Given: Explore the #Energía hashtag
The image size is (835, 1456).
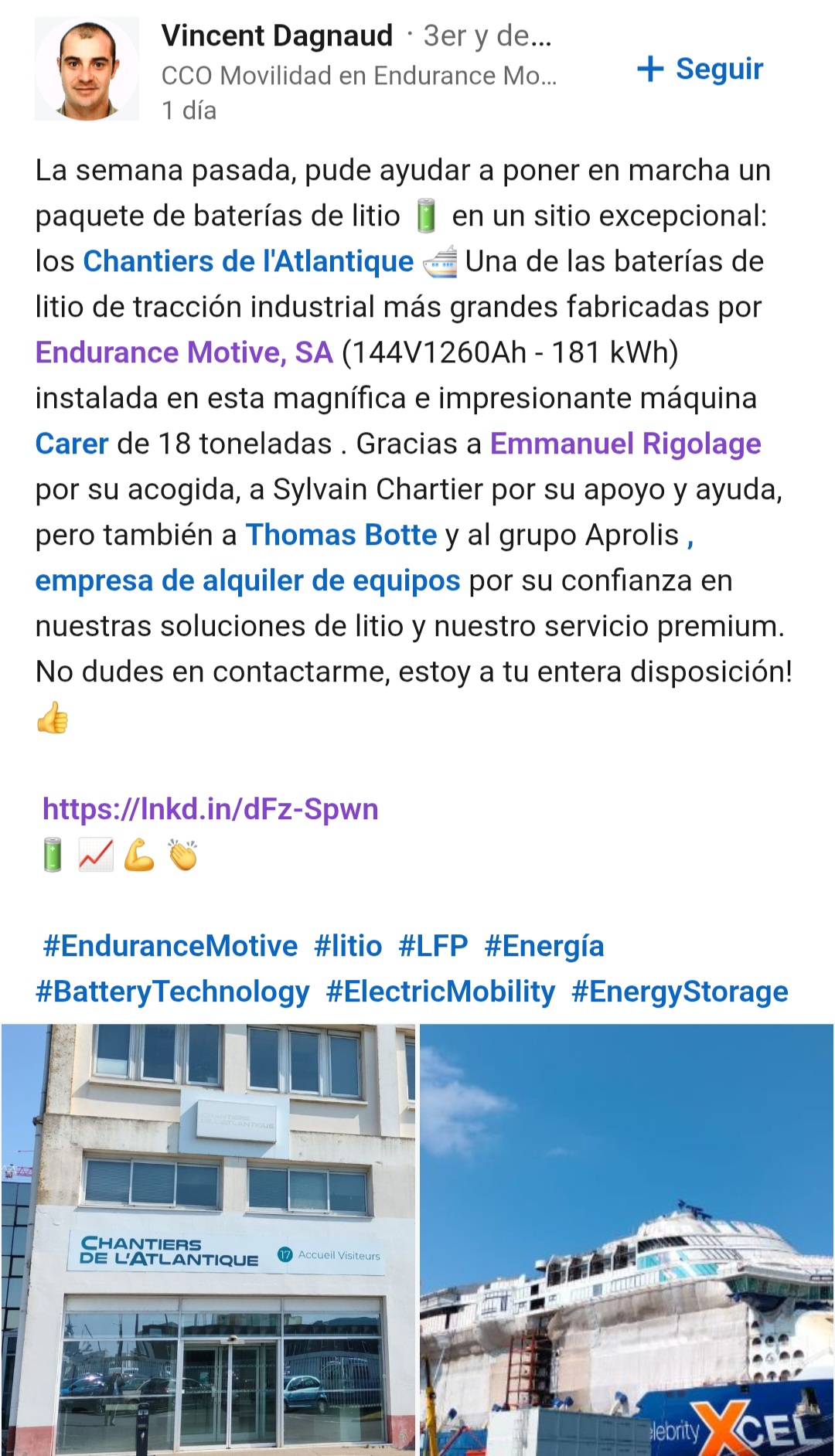Looking at the screenshot, I should coord(544,946).
